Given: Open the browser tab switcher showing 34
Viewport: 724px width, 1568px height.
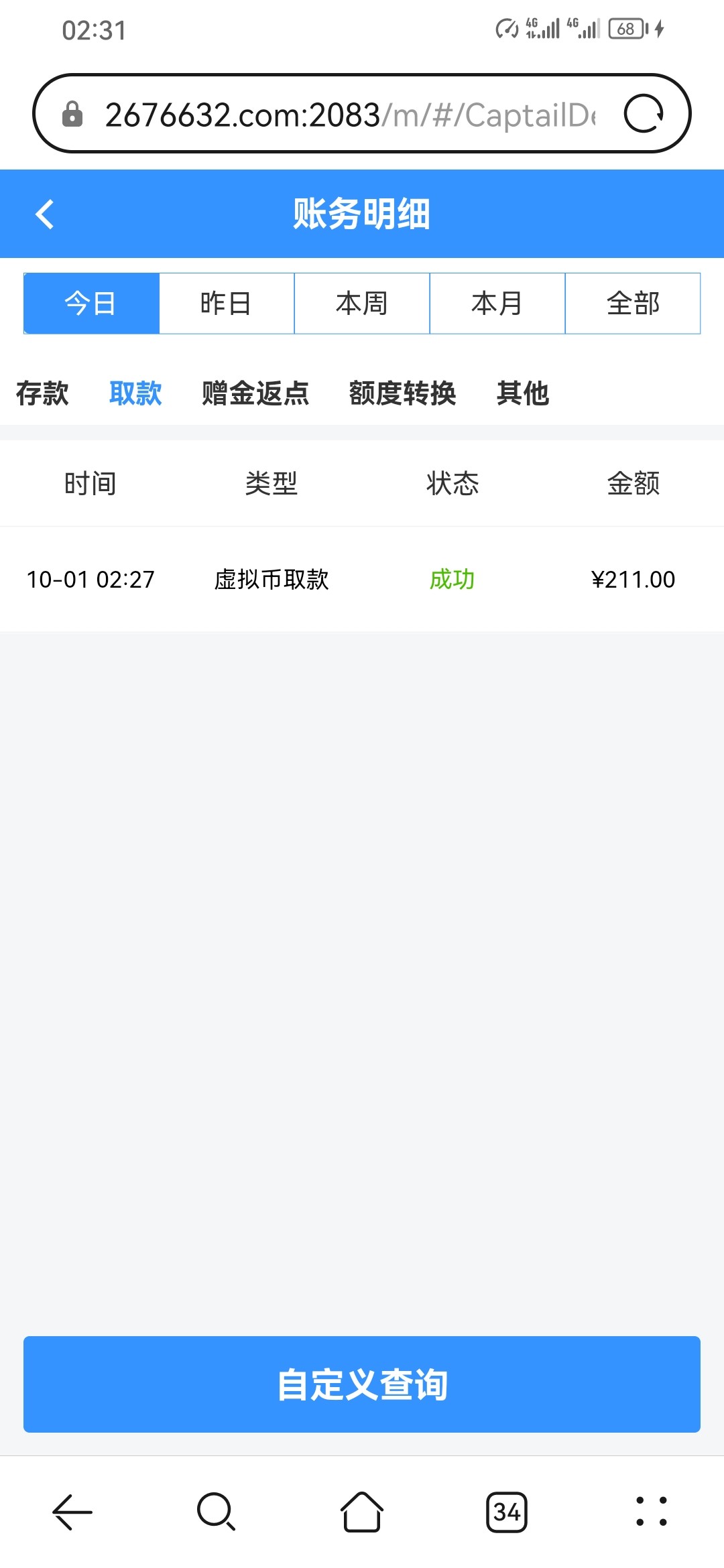Looking at the screenshot, I should click(506, 1512).
